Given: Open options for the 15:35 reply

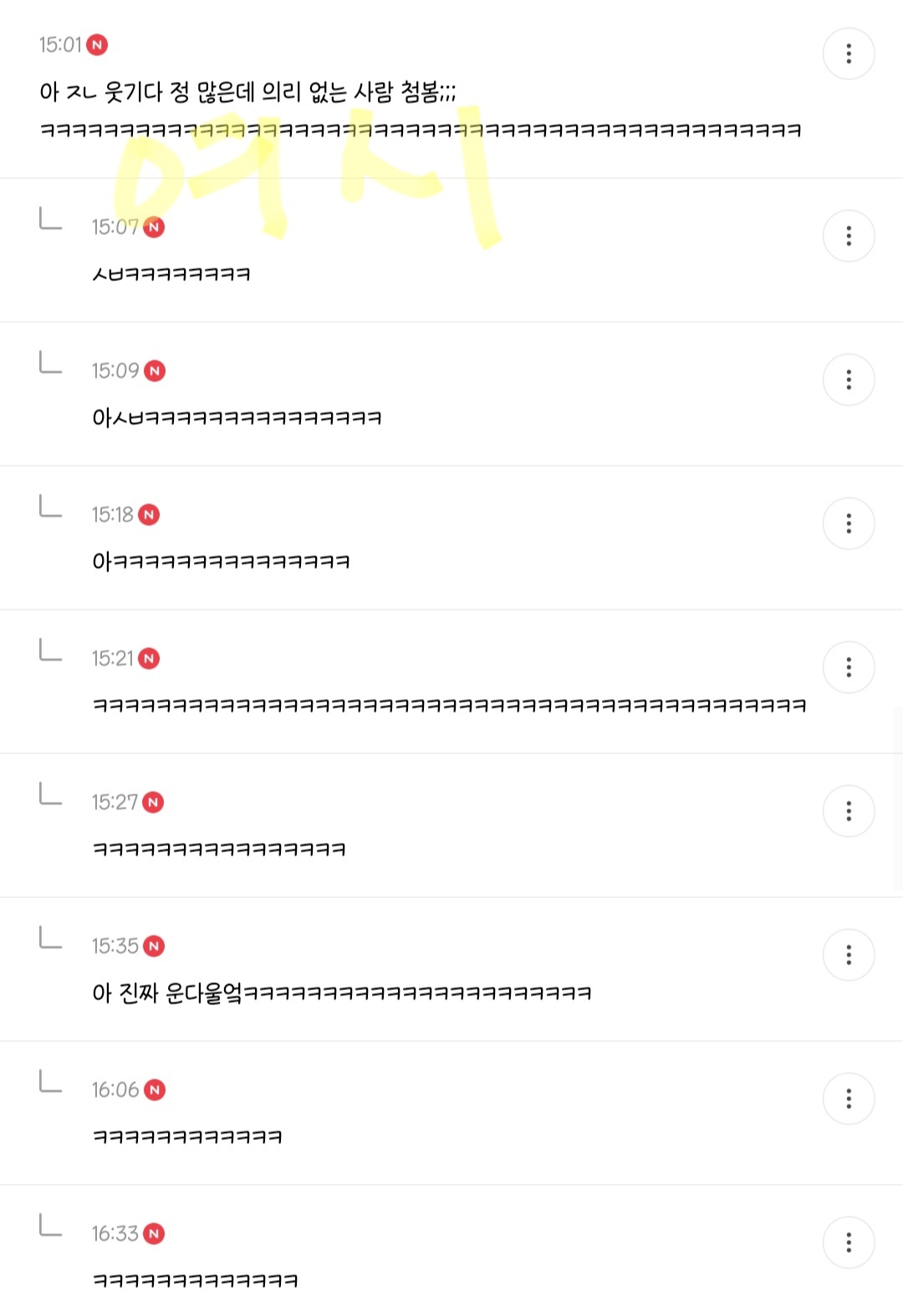Looking at the screenshot, I should click(849, 955).
